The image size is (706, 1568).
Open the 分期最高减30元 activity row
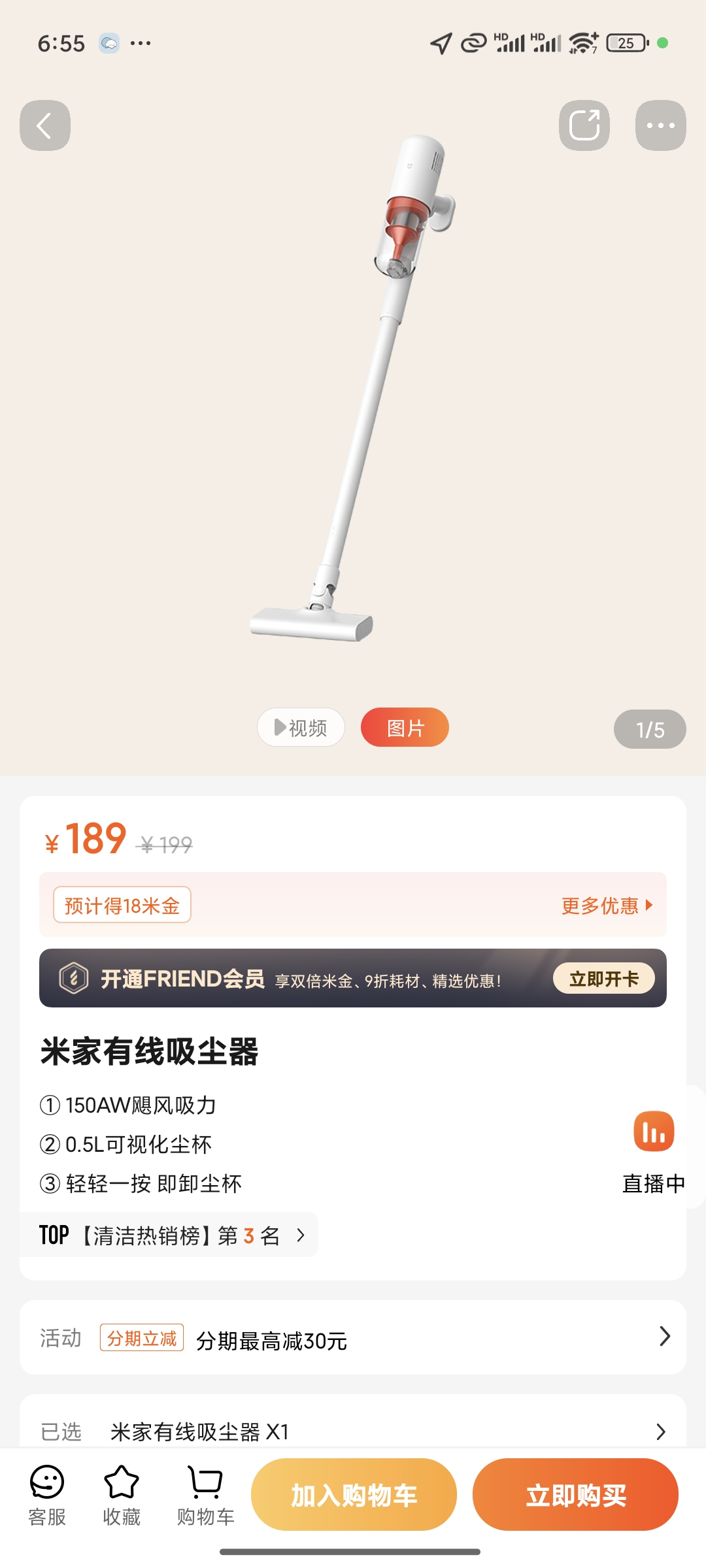point(353,1338)
